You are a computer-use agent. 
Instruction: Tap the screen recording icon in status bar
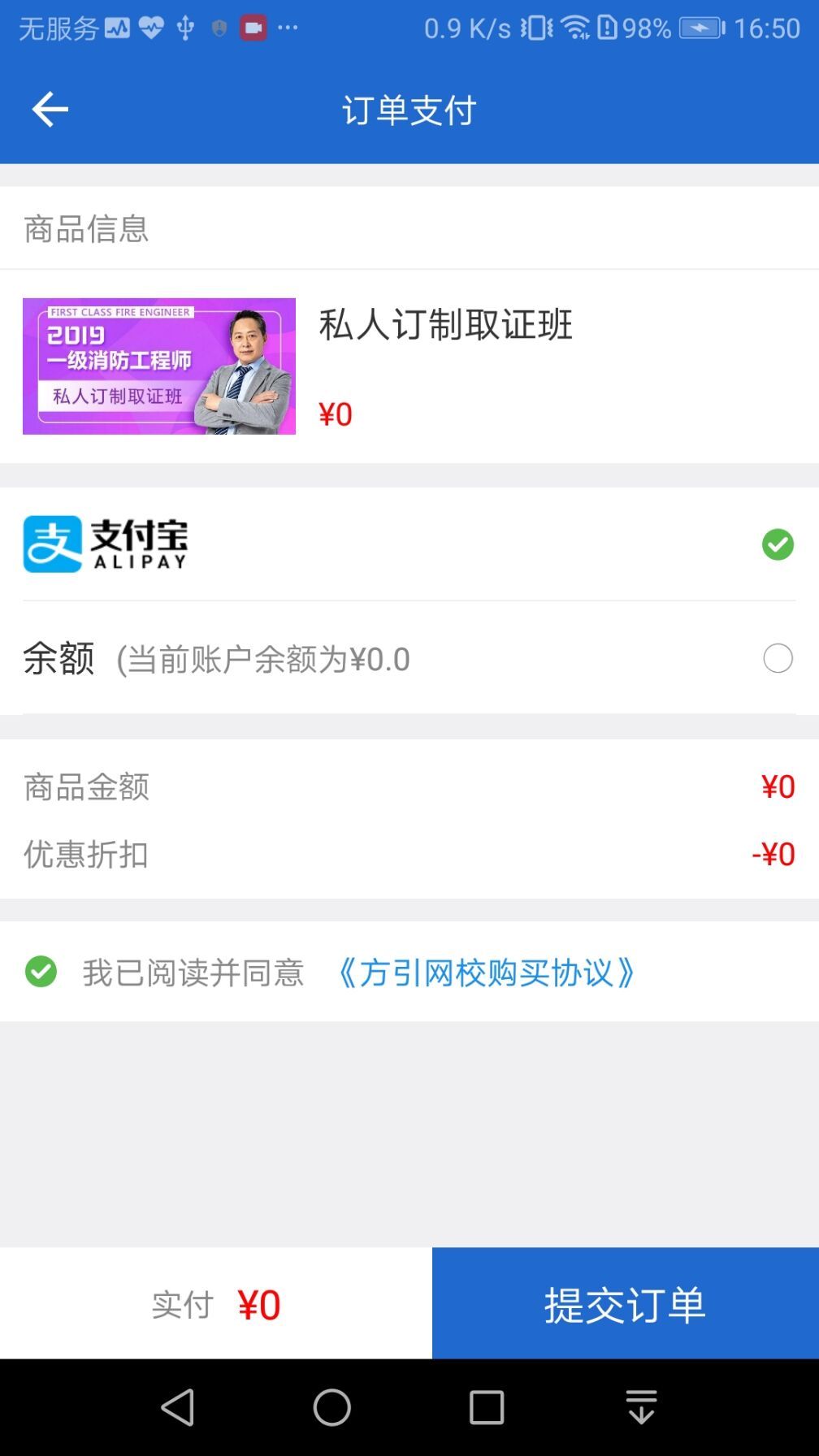click(253, 27)
